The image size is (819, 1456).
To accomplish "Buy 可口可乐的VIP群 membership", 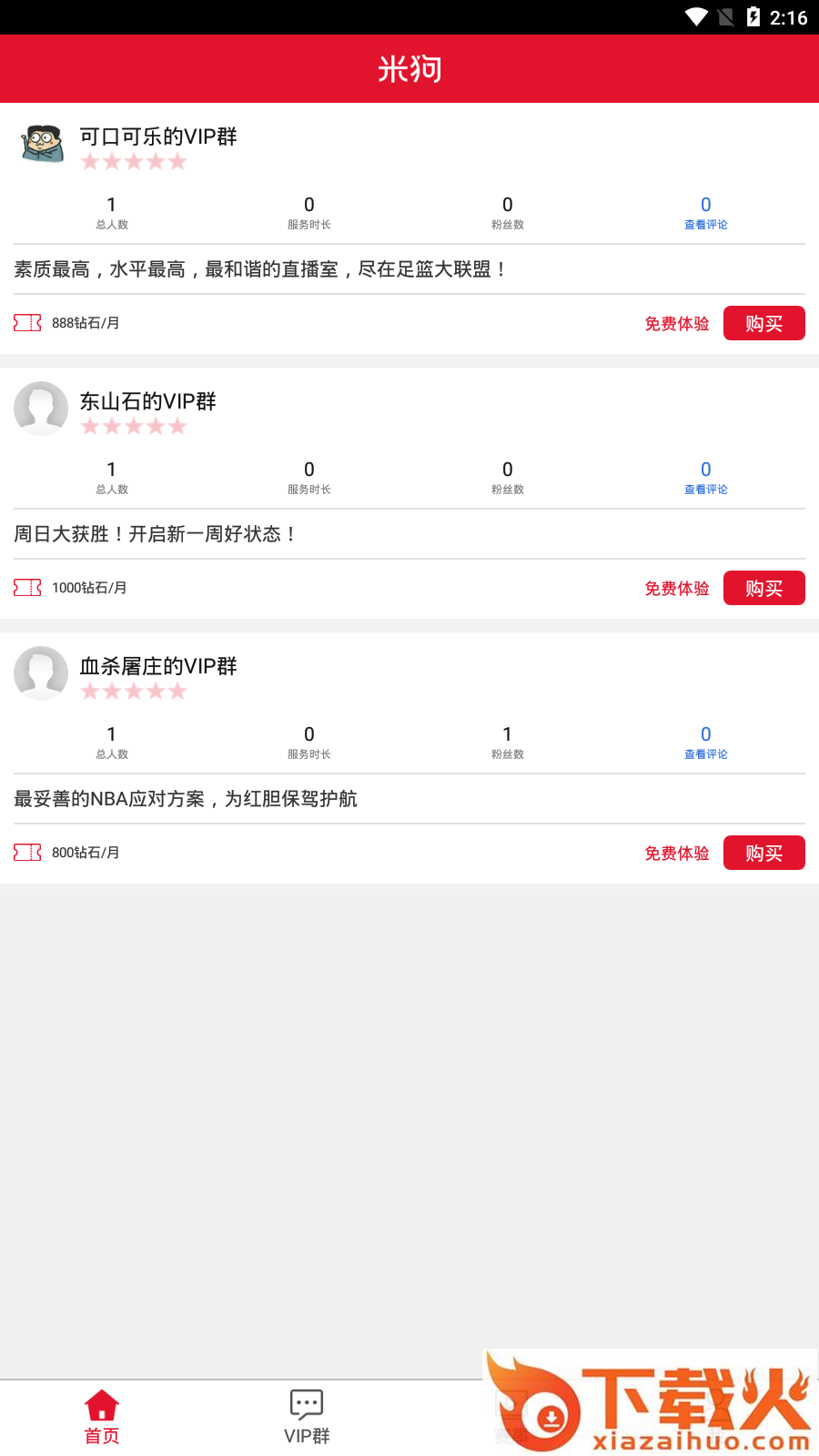I will pyautogui.click(x=763, y=323).
